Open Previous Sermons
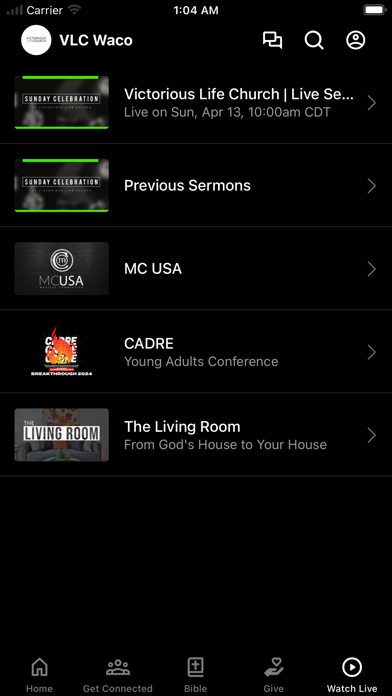 pyautogui.click(x=196, y=186)
